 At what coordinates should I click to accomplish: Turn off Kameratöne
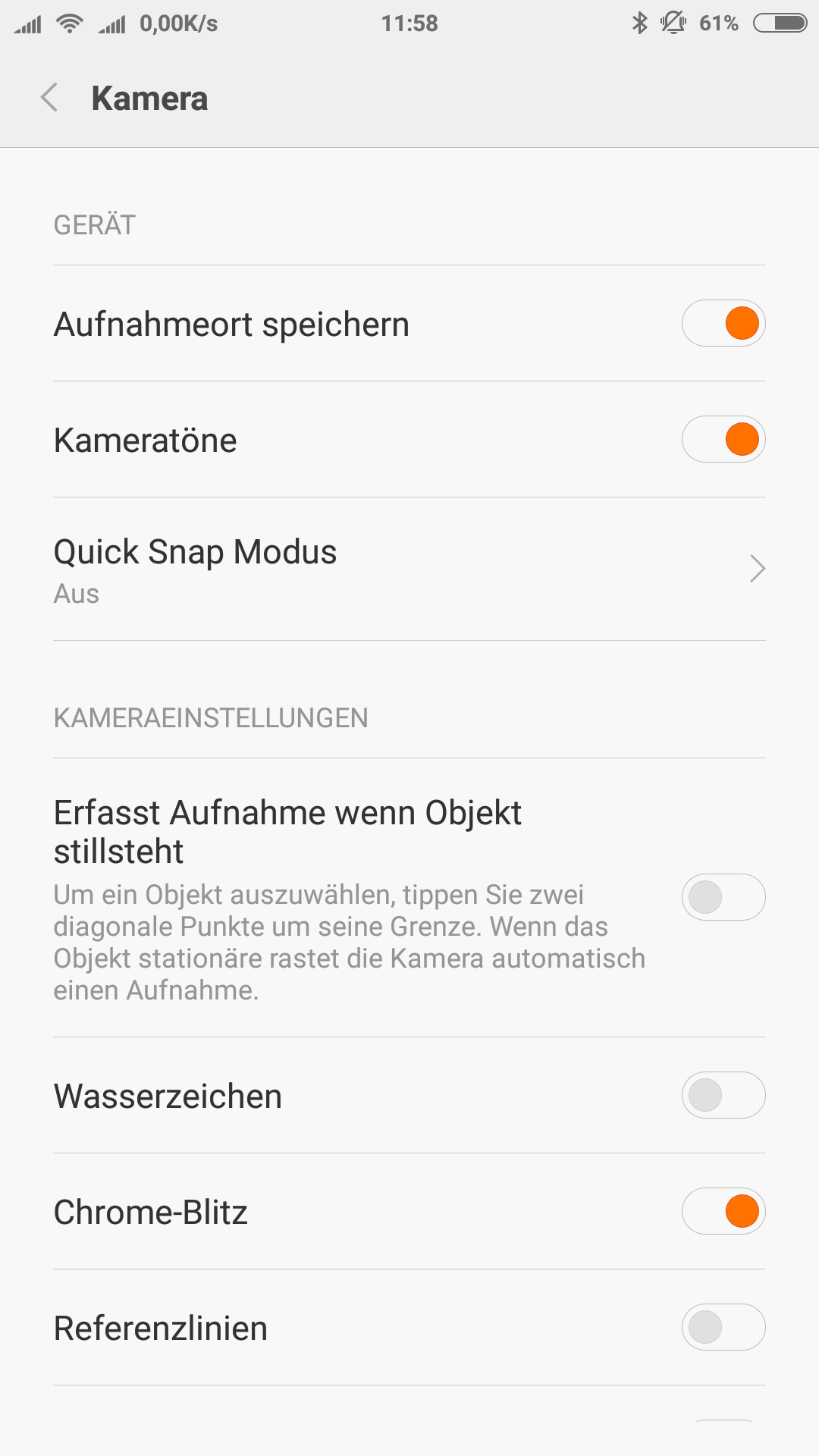(723, 439)
